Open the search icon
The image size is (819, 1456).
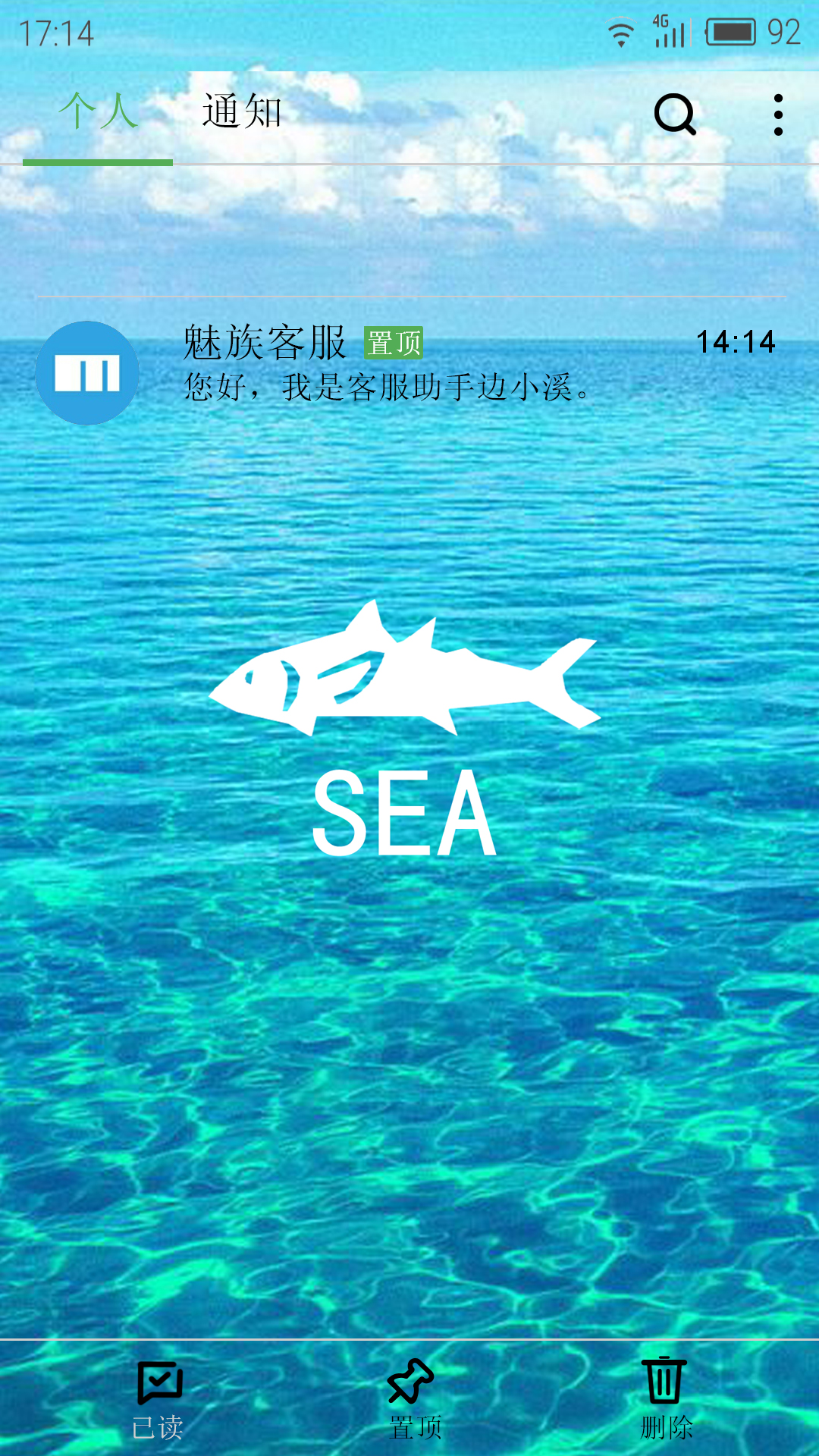(x=675, y=115)
